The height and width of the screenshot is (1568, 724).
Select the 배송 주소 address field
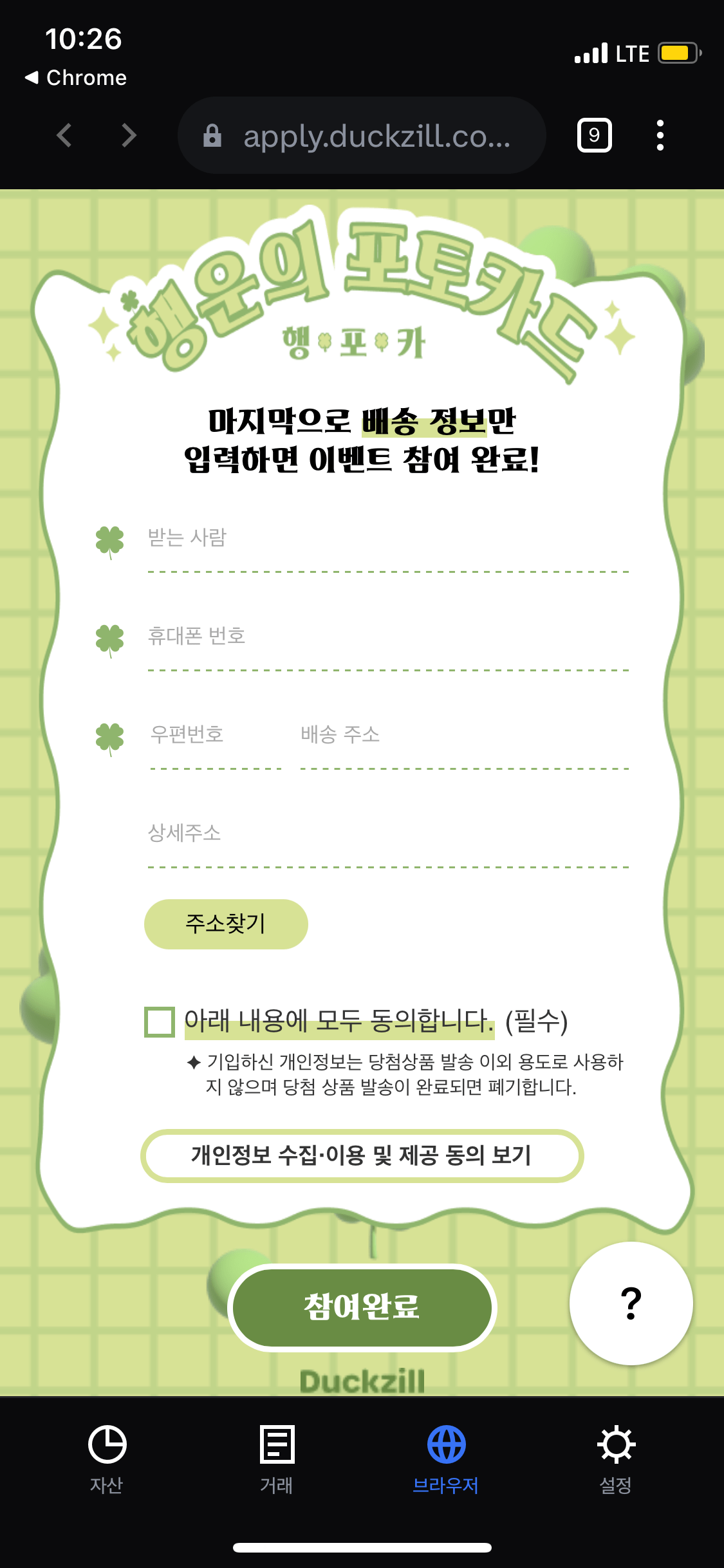(x=463, y=735)
